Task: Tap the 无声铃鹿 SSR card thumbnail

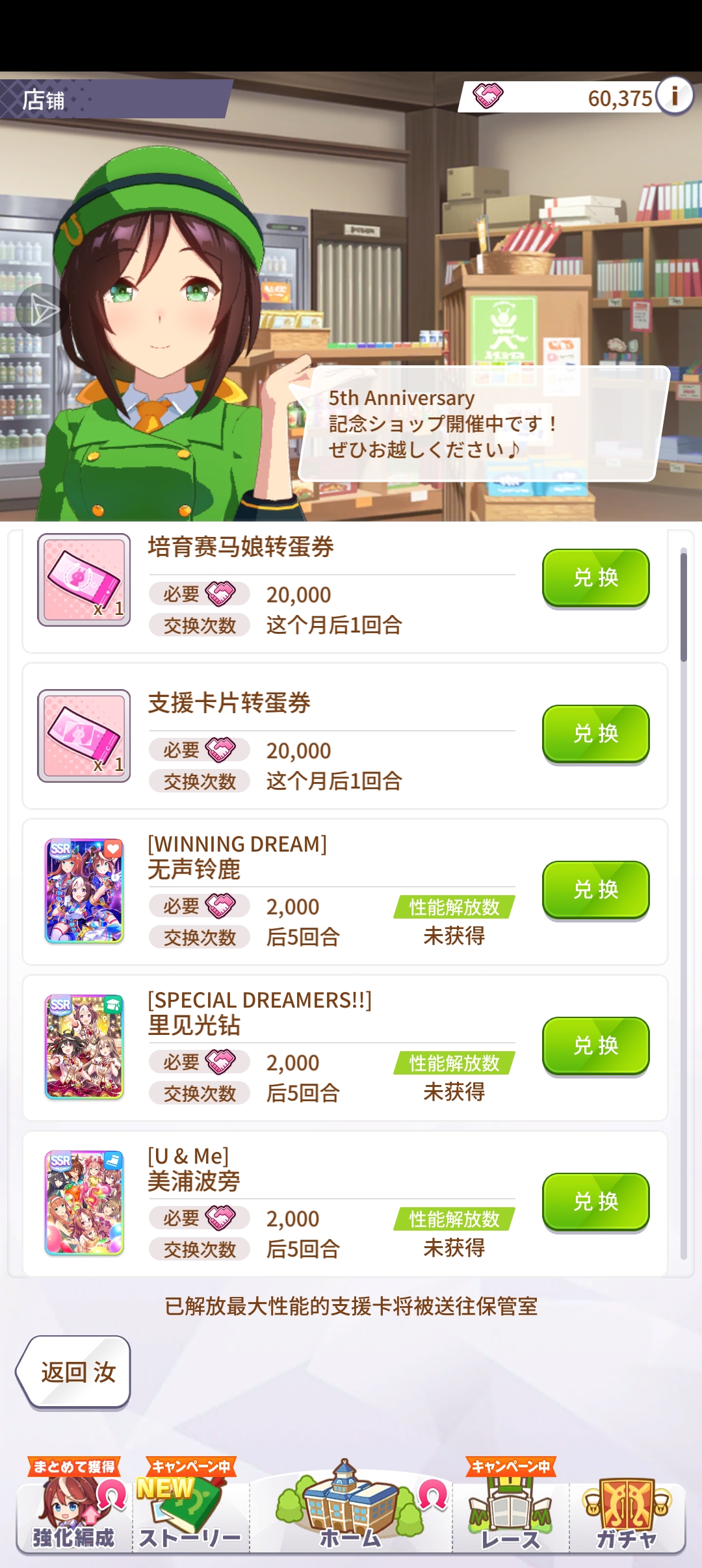Action: [84, 891]
